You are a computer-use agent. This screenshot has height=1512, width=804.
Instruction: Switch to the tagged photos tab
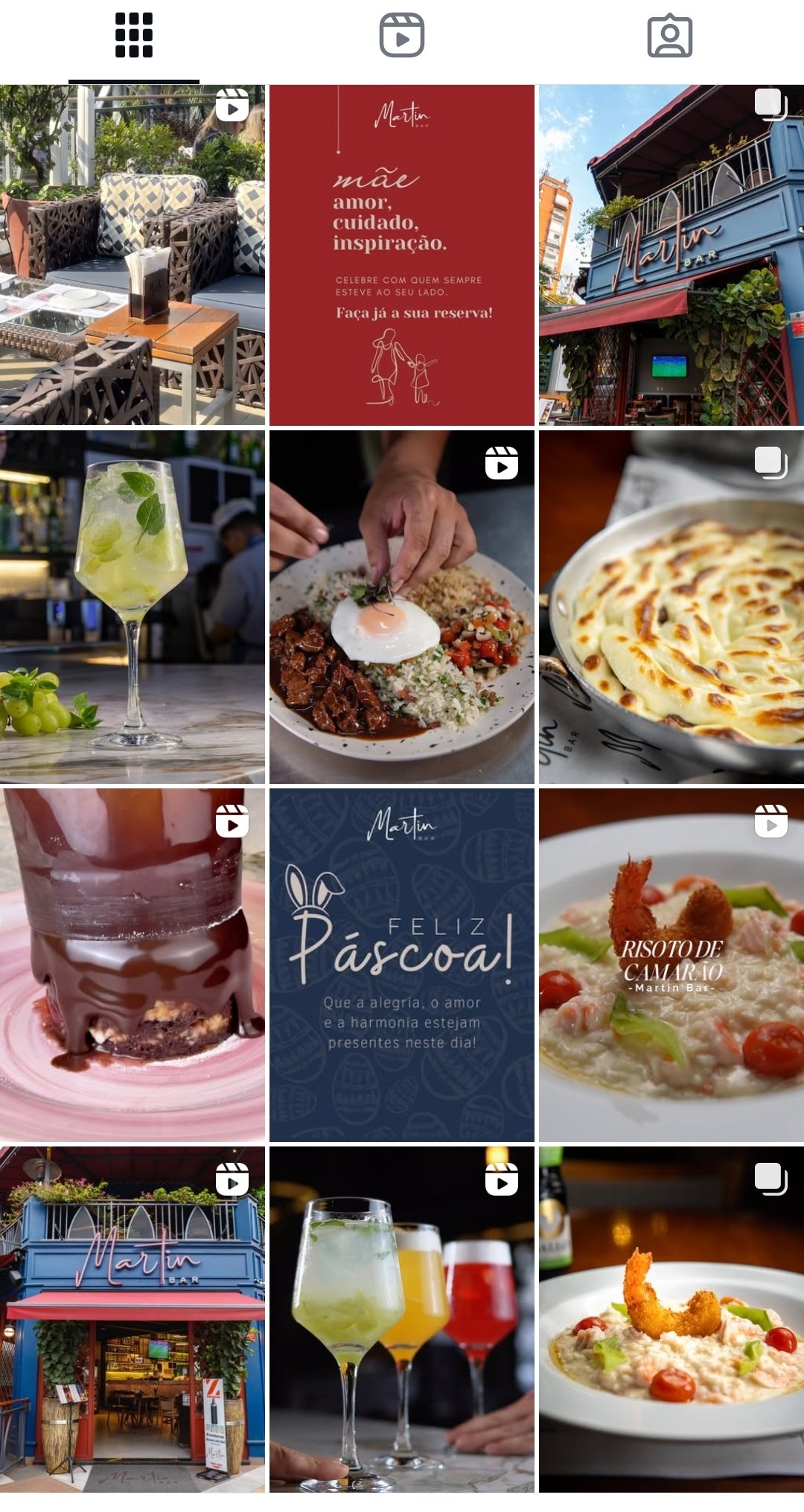(x=670, y=36)
